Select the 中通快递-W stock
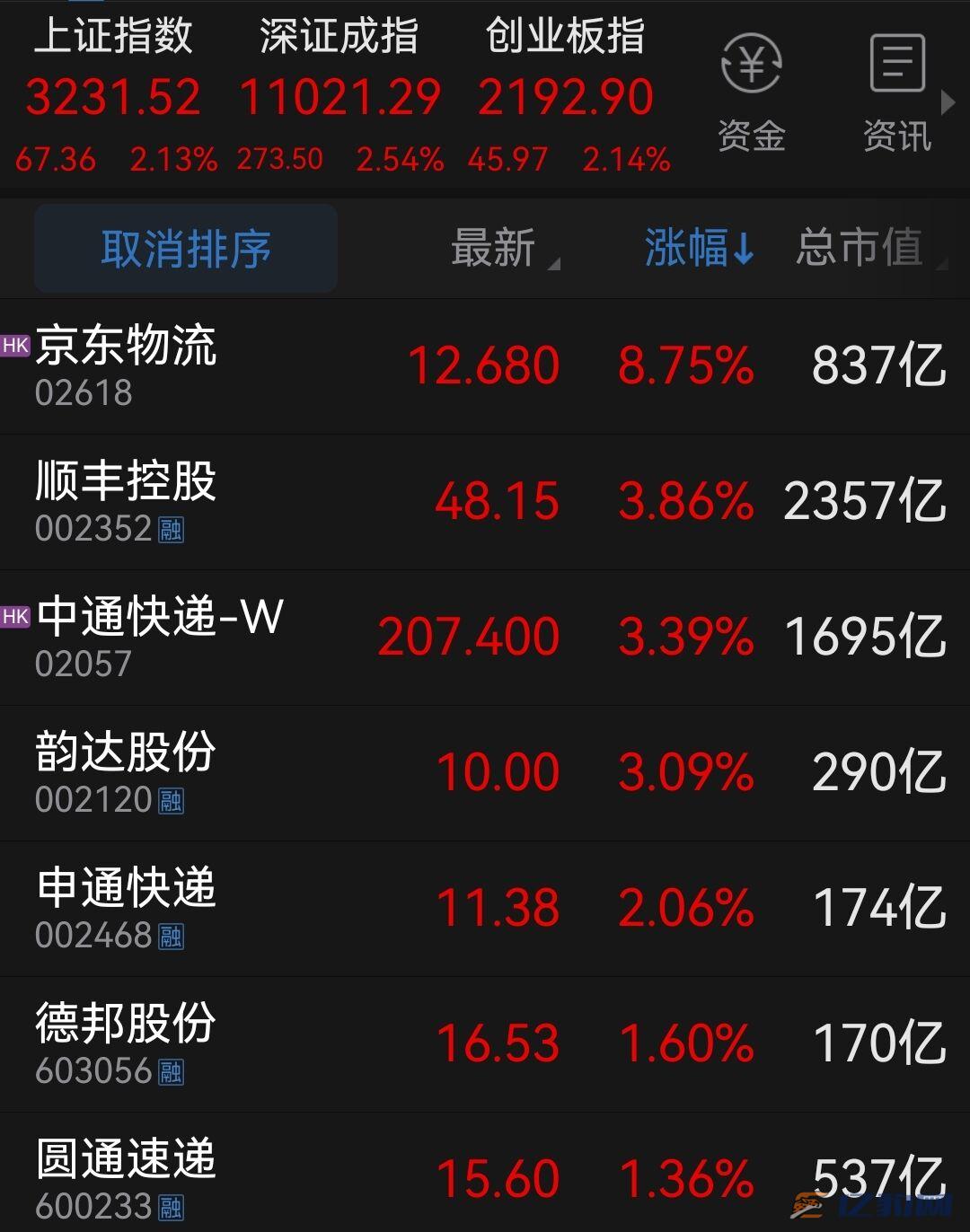 485,638
